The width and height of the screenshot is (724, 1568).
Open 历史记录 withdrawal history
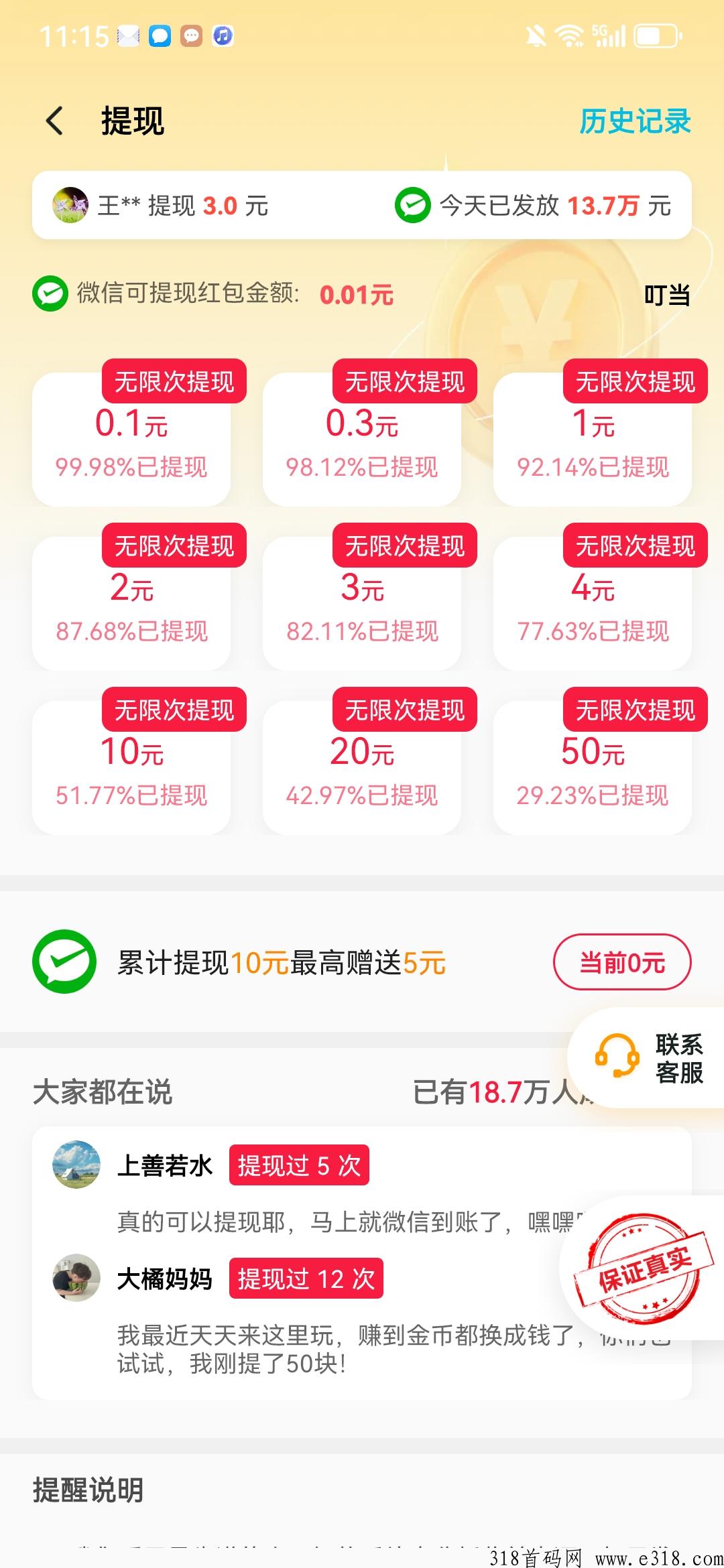coord(634,121)
